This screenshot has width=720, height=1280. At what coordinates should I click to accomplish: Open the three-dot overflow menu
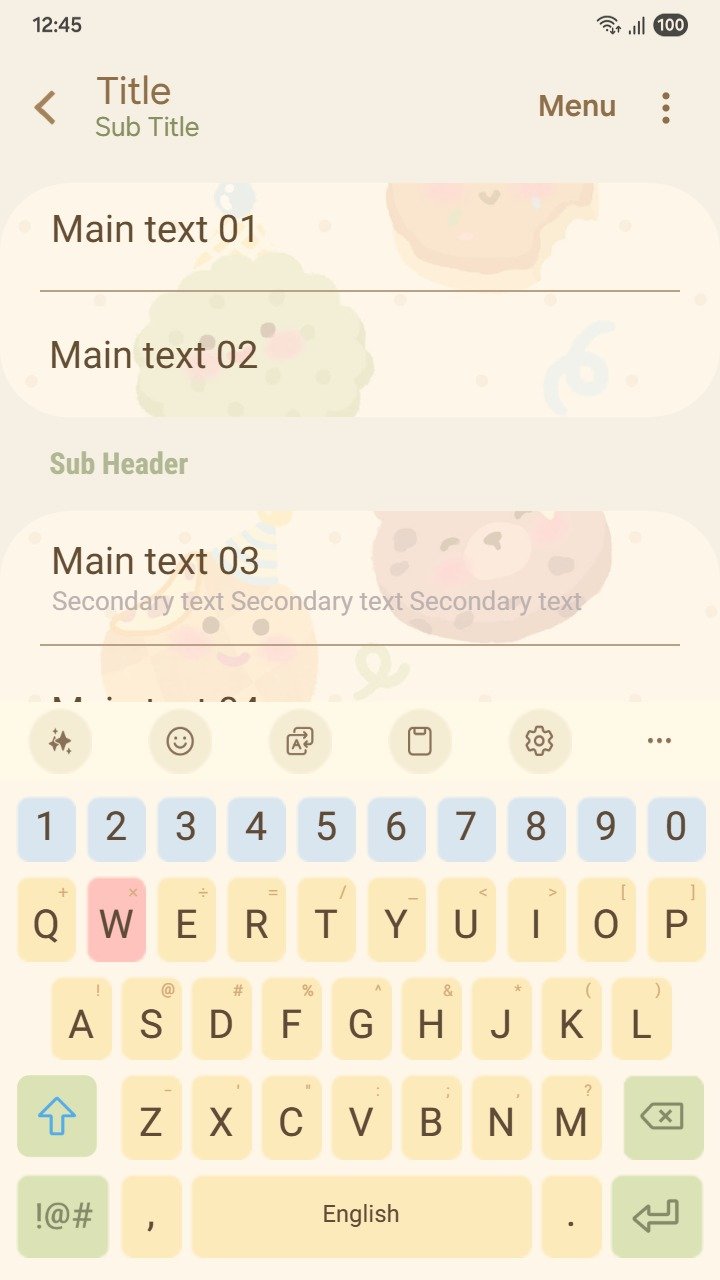click(x=666, y=107)
